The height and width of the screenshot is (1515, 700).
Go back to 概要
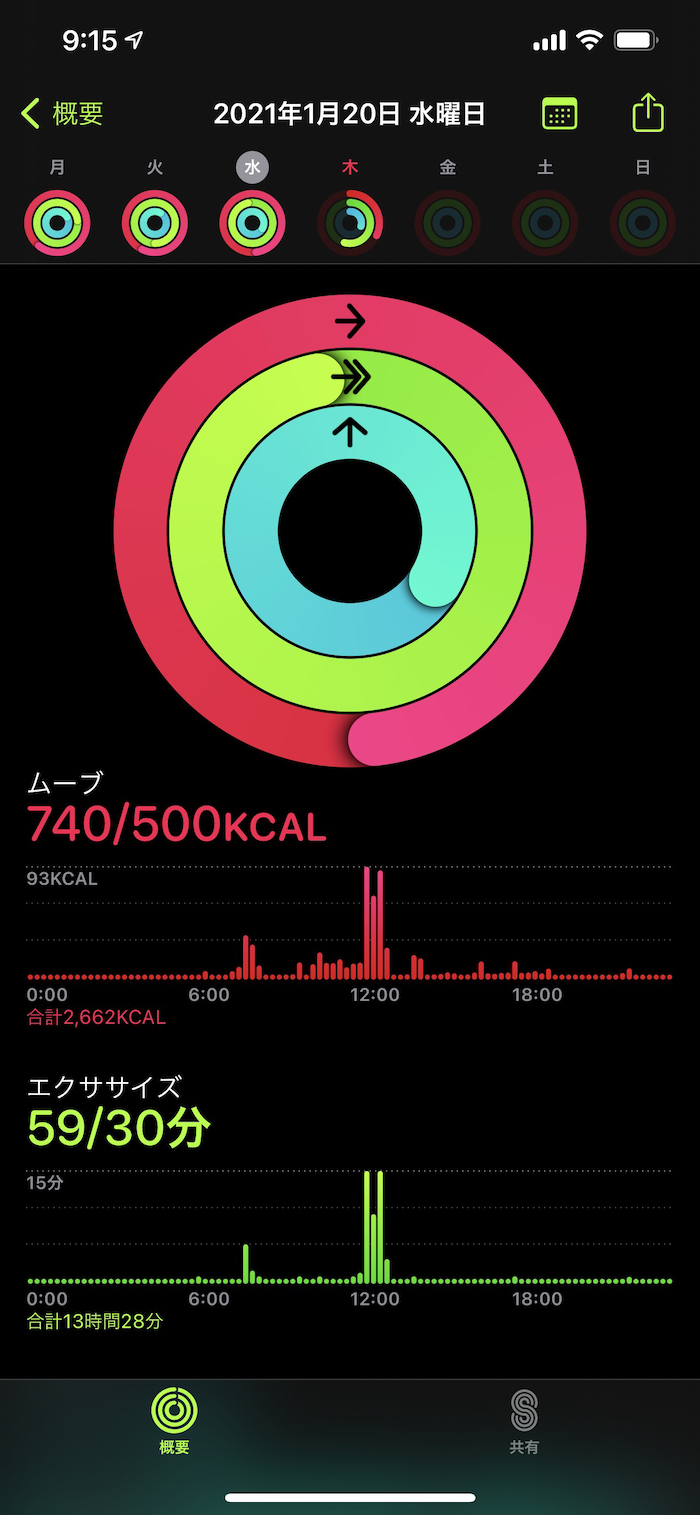click(x=62, y=114)
